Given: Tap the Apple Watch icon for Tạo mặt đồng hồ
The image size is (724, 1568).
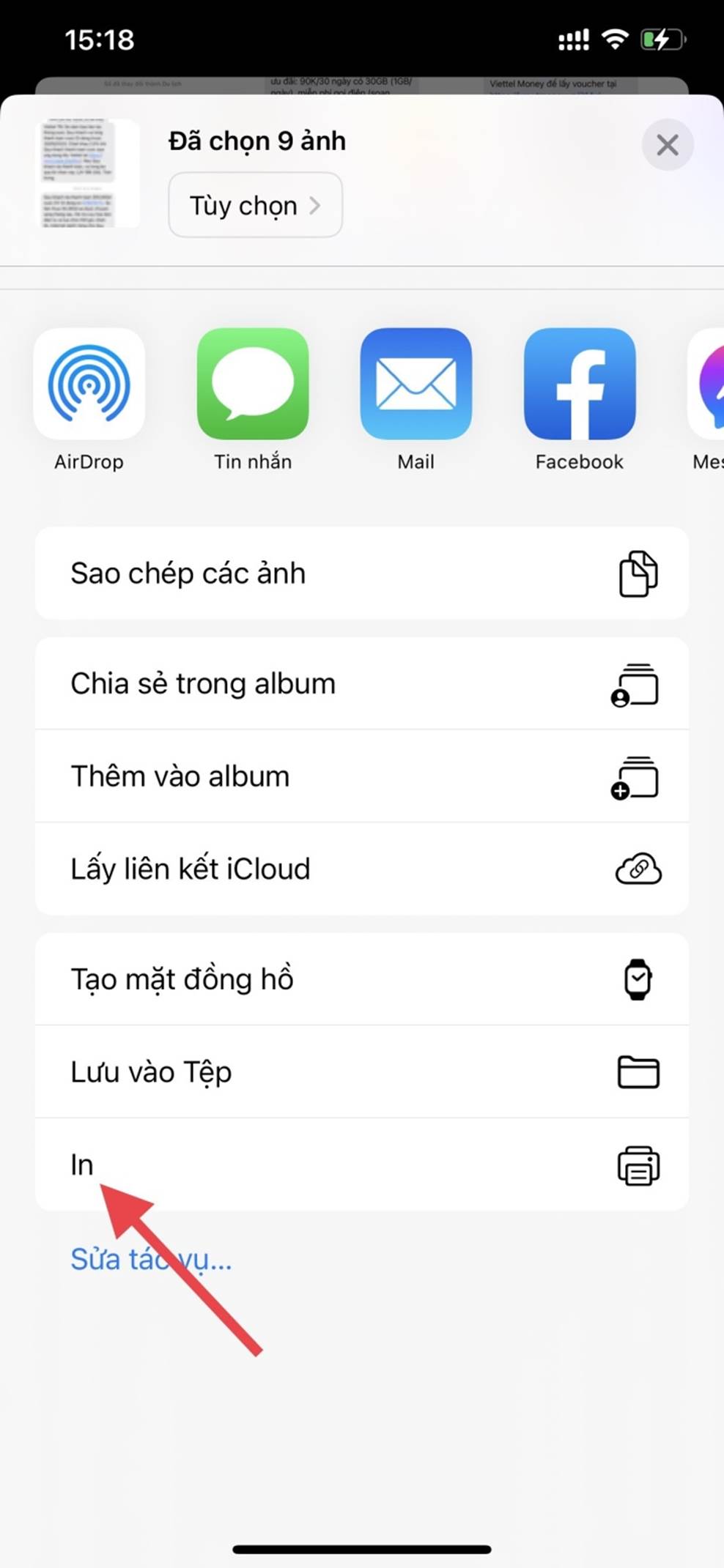Looking at the screenshot, I should tap(637, 977).
